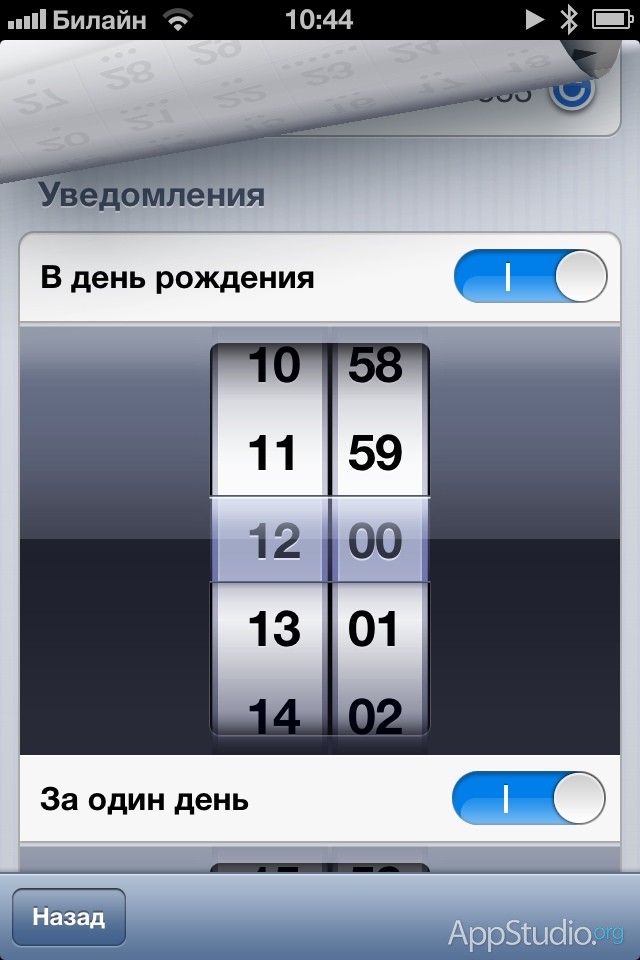Screen dimensions: 640x960
Task: Toggle the "В день рождения" notification switch
Action: (x=530, y=277)
